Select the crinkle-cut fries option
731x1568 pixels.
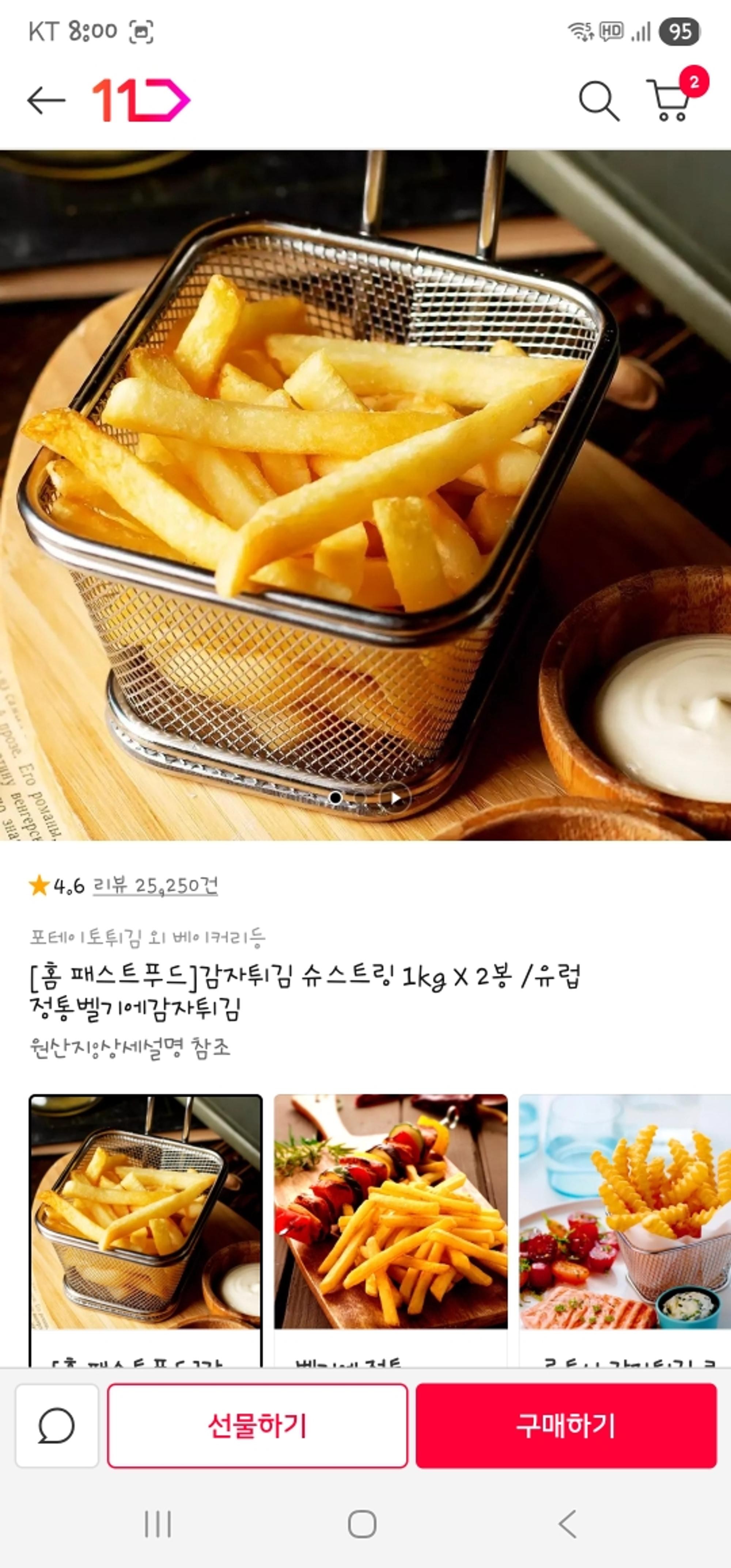625,1211
